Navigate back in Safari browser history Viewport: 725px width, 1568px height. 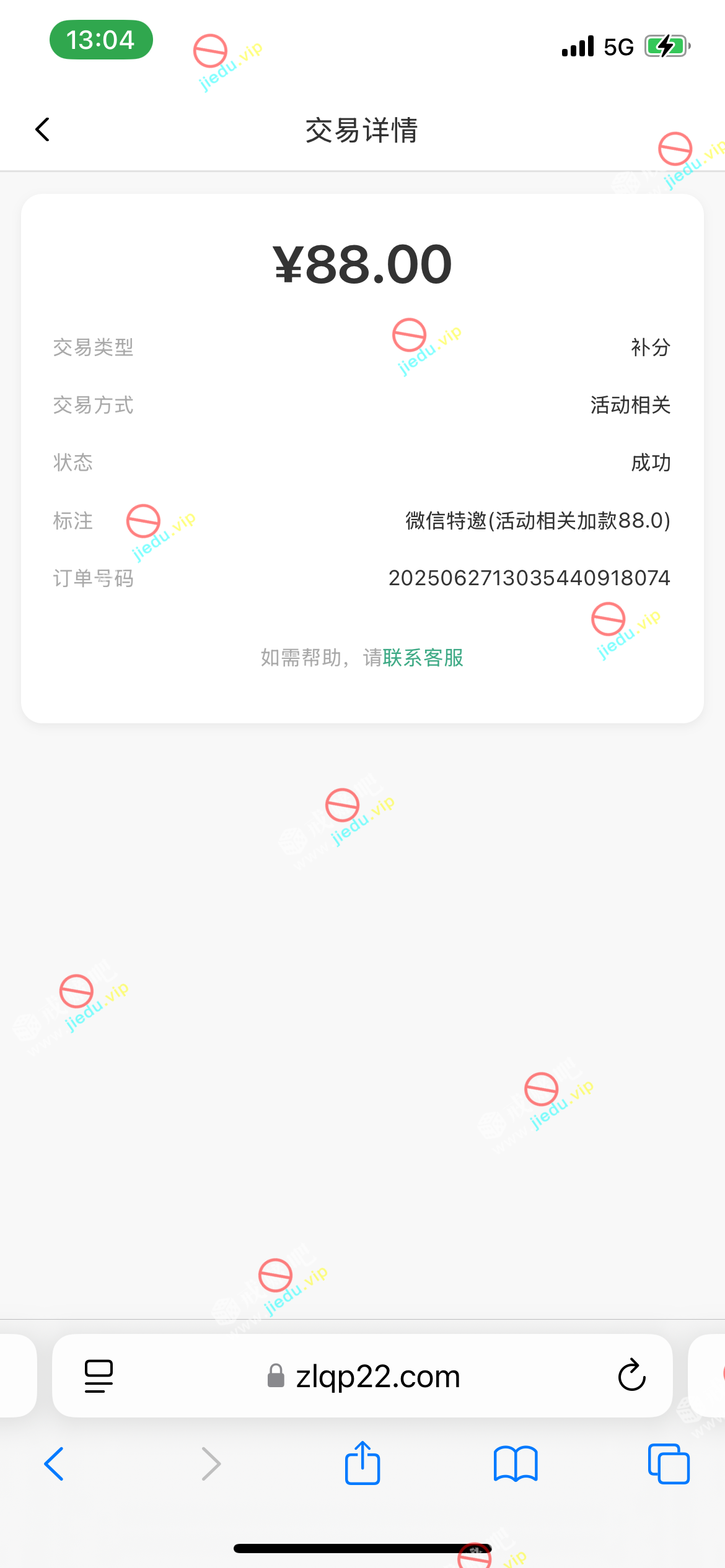tap(55, 1464)
